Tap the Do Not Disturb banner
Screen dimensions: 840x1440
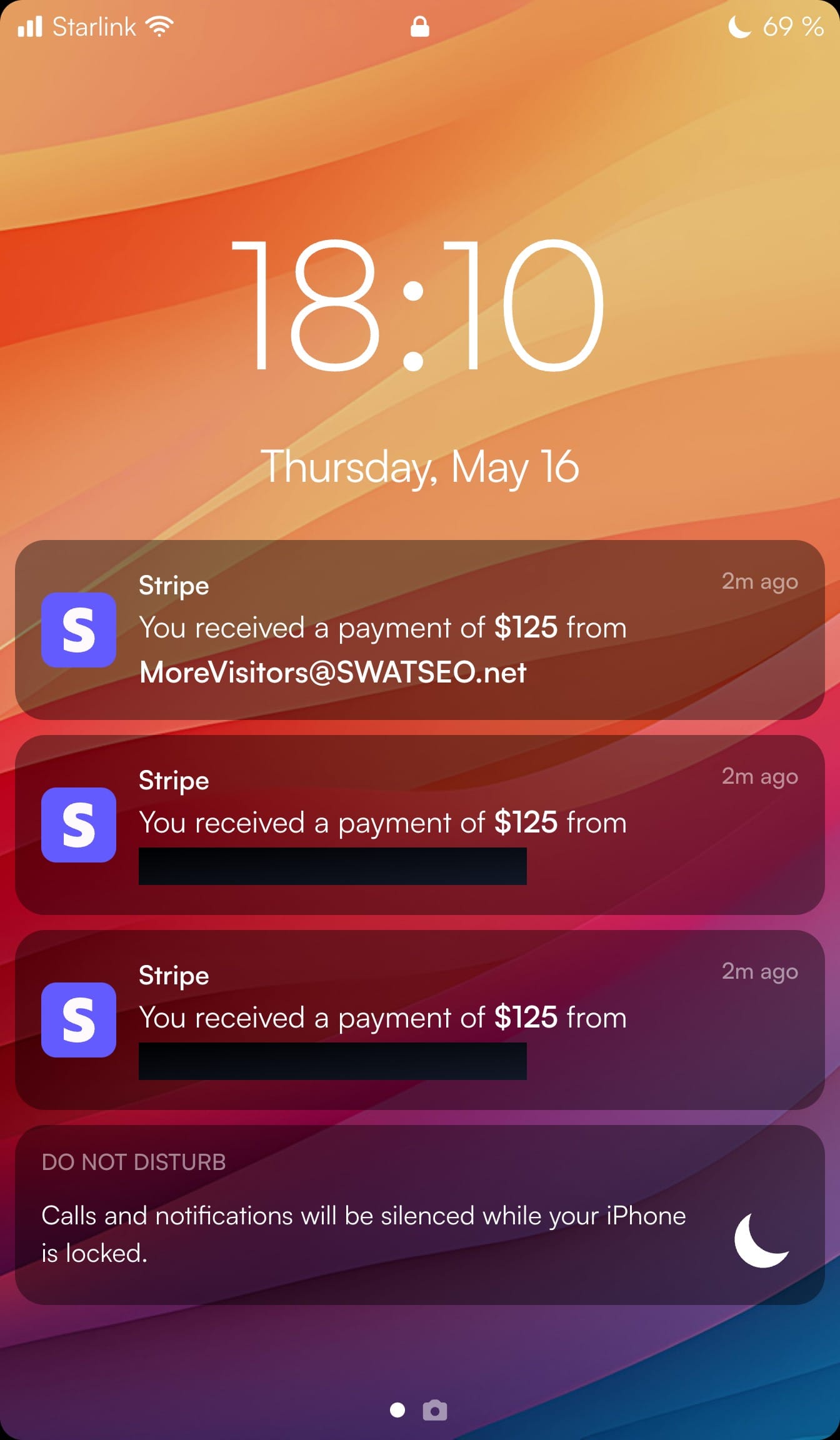click(x=420, y=1214)
